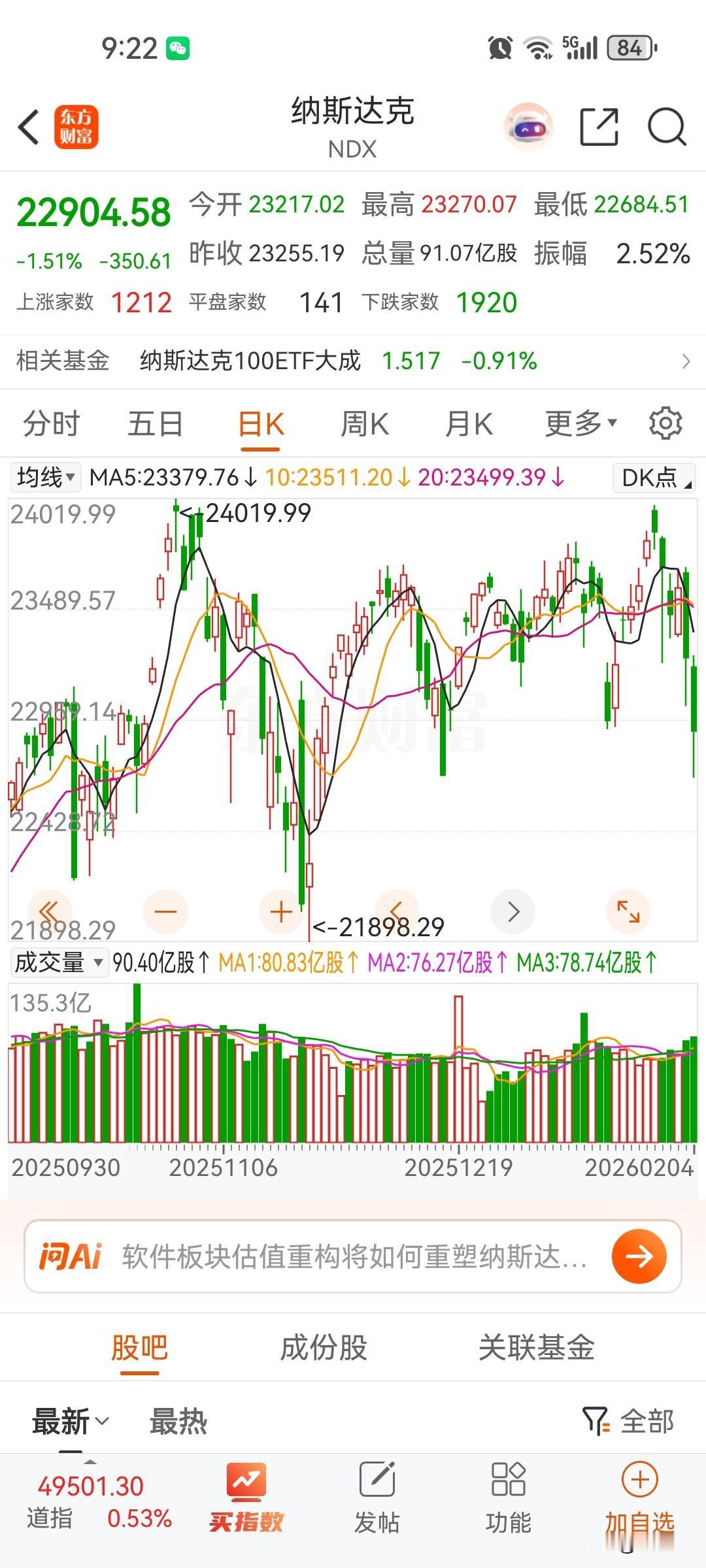Zoom out of chart with minus icon
Image resolution: width=706 pixels, height=1568 pixels.
tap(165, 910)
